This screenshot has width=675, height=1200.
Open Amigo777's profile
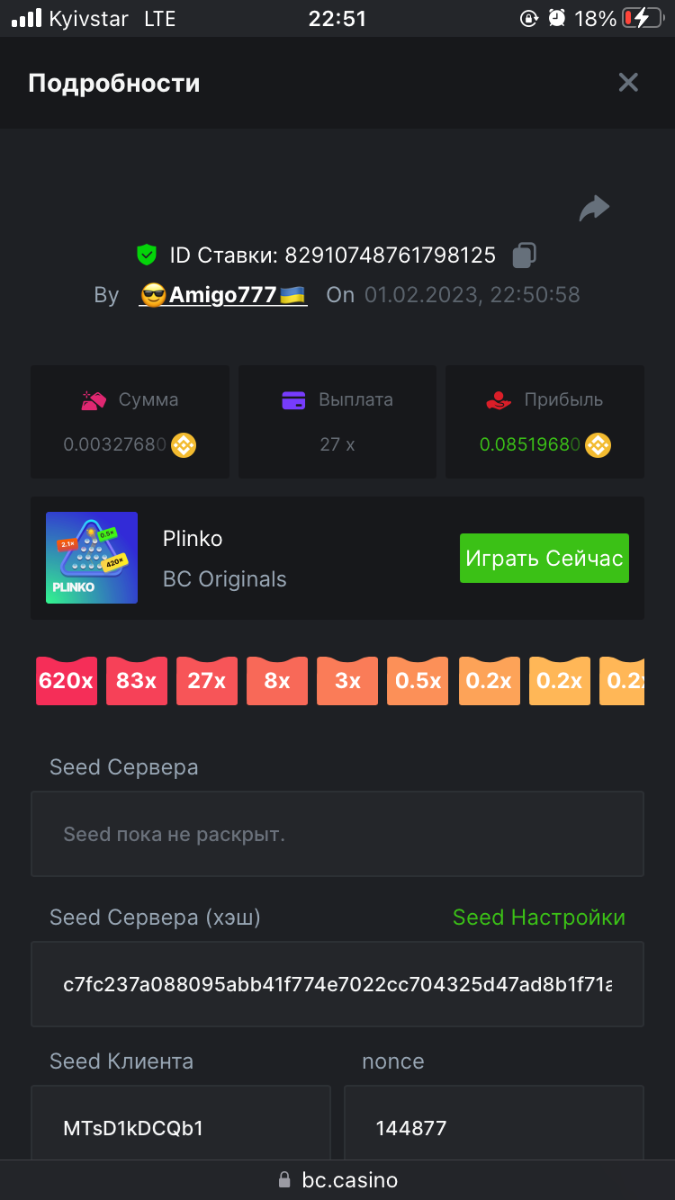pos(222,295)
